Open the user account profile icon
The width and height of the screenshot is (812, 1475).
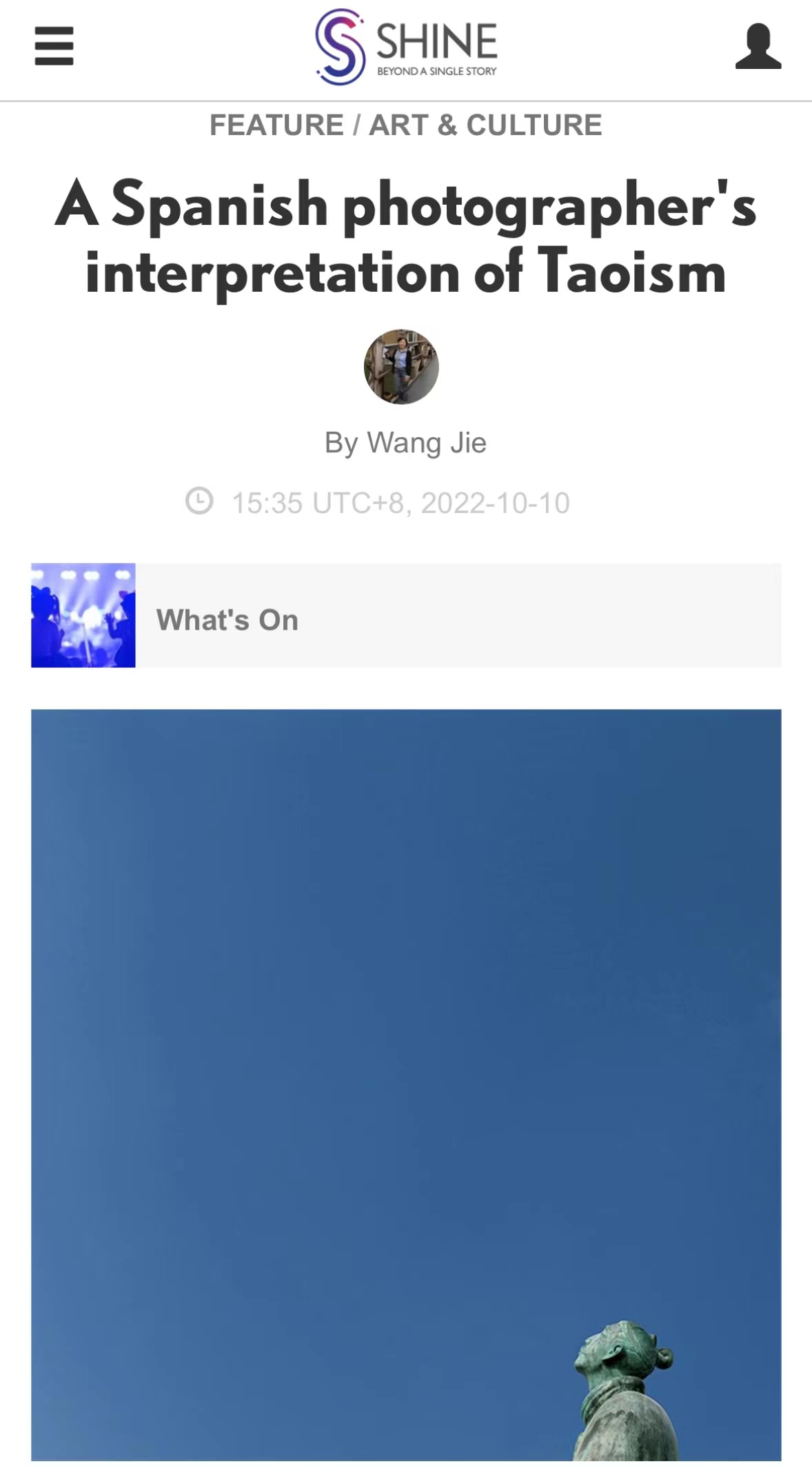(x=758, y=46)
